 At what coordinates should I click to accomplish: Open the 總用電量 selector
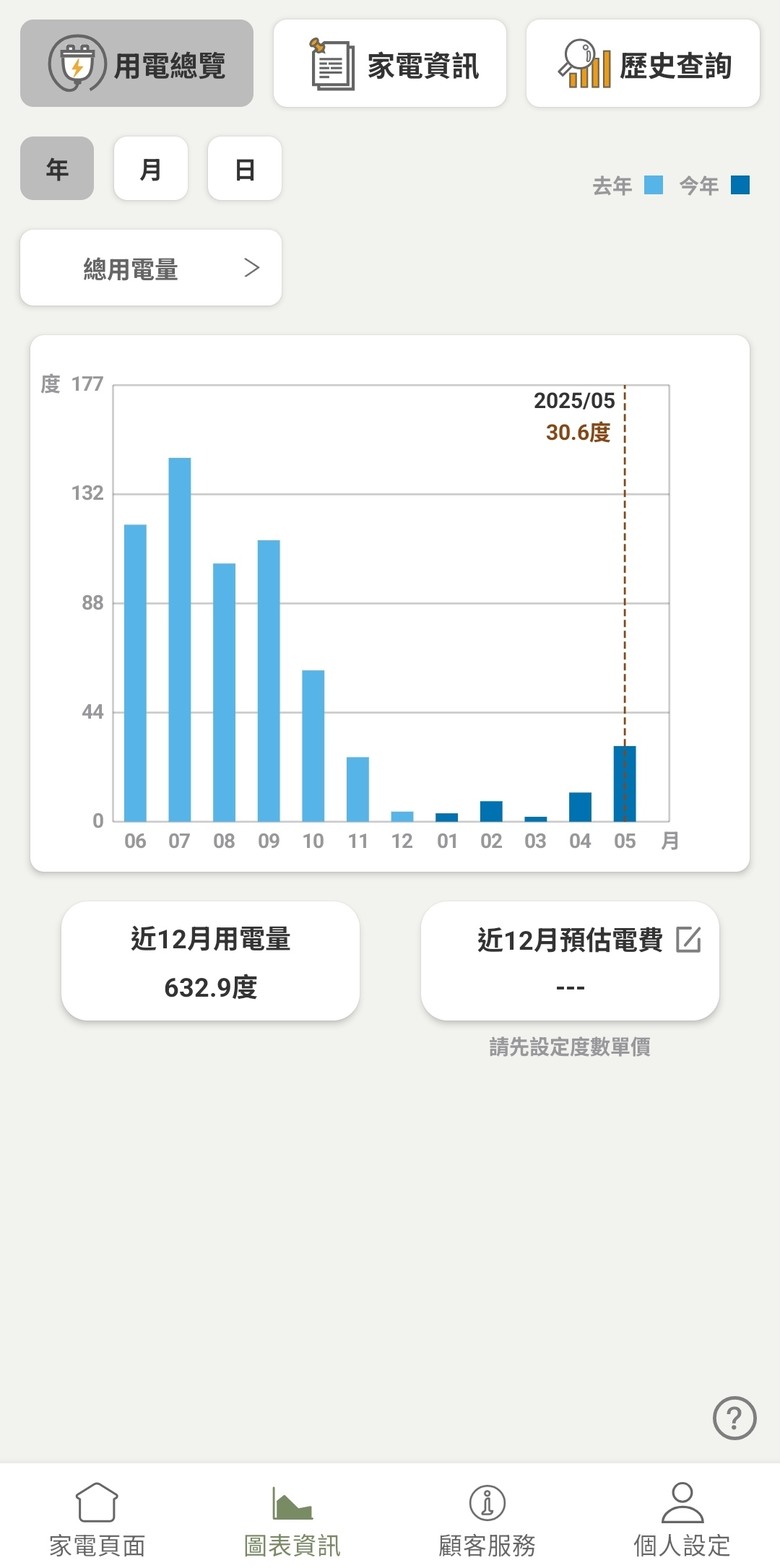[x=151, y=268]
